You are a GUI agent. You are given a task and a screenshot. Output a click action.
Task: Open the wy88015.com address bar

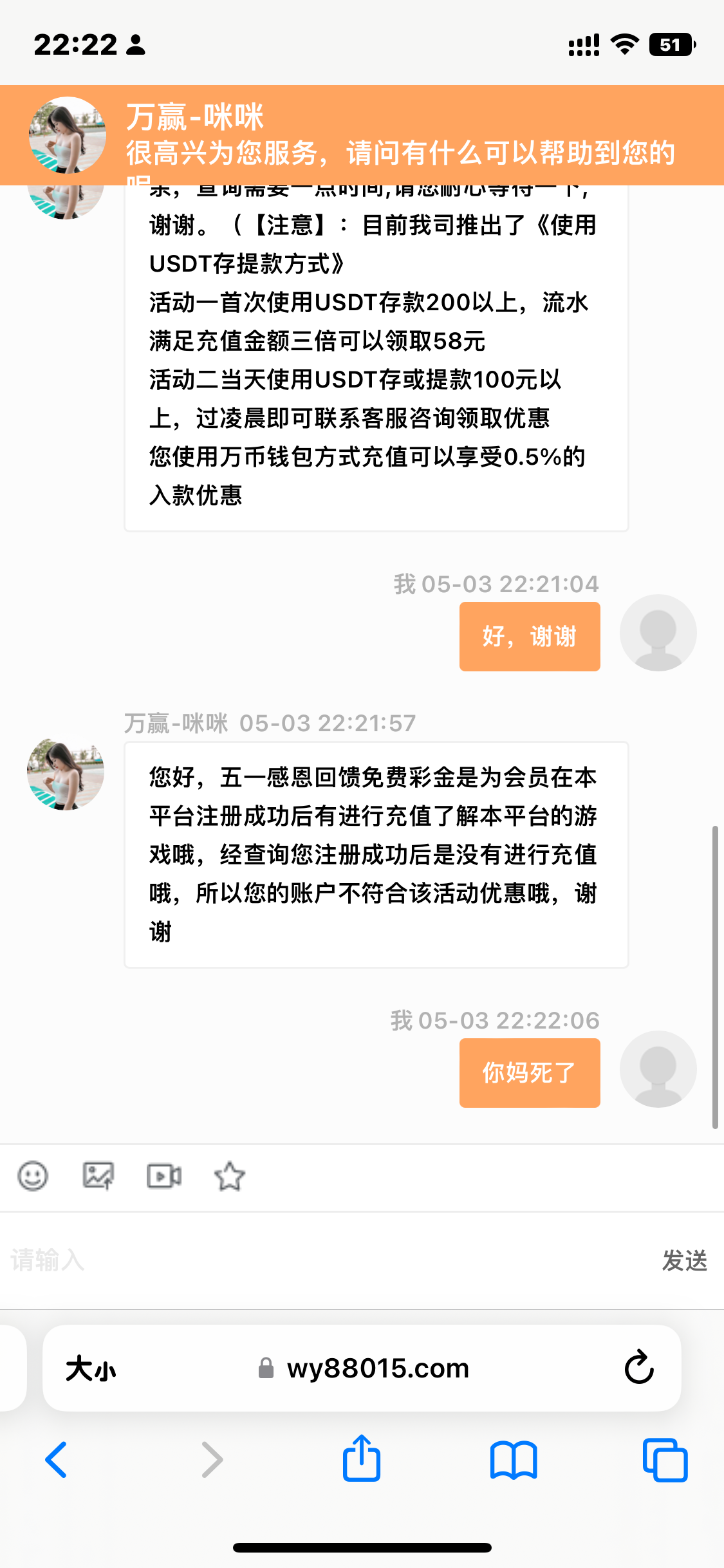click(x=377, y=1368)
